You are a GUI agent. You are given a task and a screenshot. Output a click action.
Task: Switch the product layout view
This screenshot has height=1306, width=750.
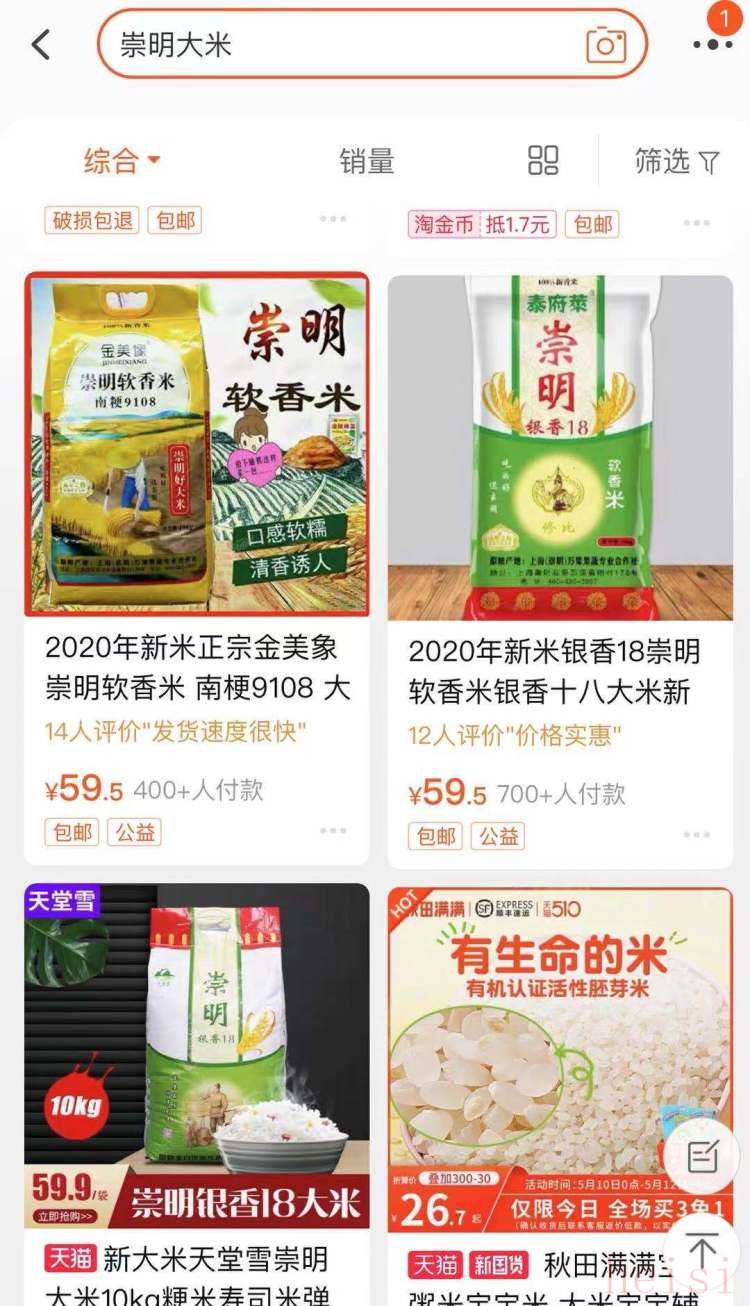(543, 160)
